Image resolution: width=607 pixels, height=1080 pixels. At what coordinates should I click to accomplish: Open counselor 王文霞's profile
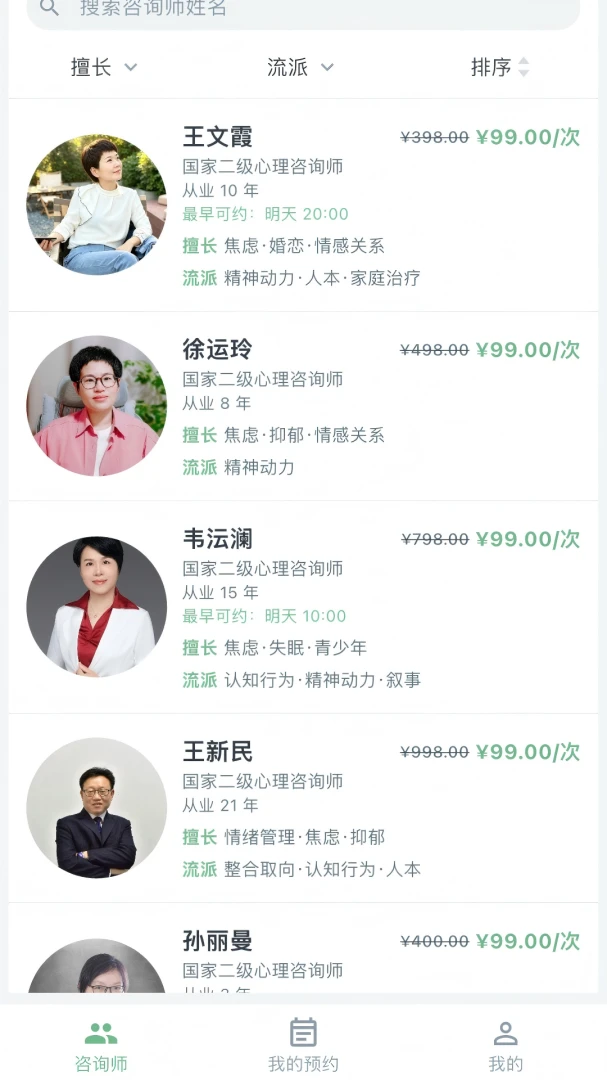tap(303, 205)
